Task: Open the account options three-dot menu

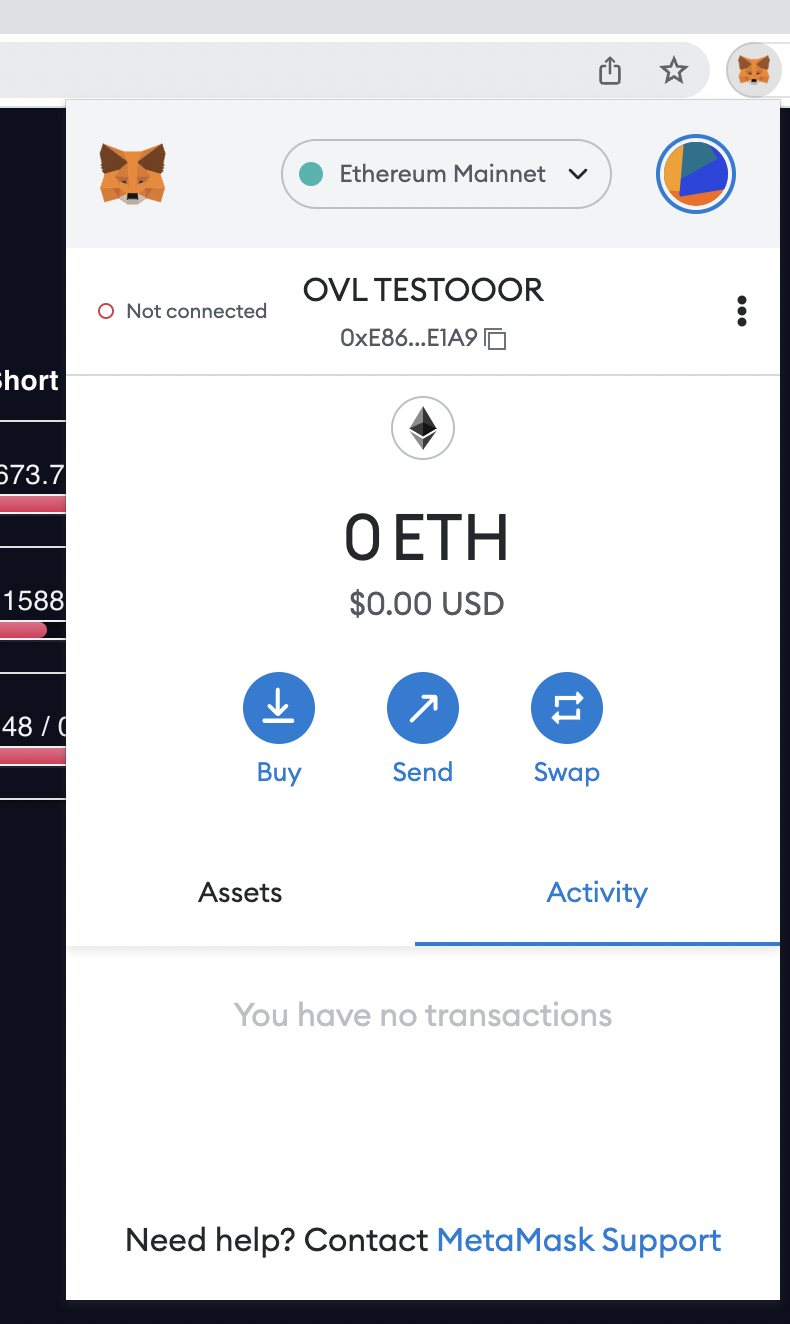Action: (741, 311)
